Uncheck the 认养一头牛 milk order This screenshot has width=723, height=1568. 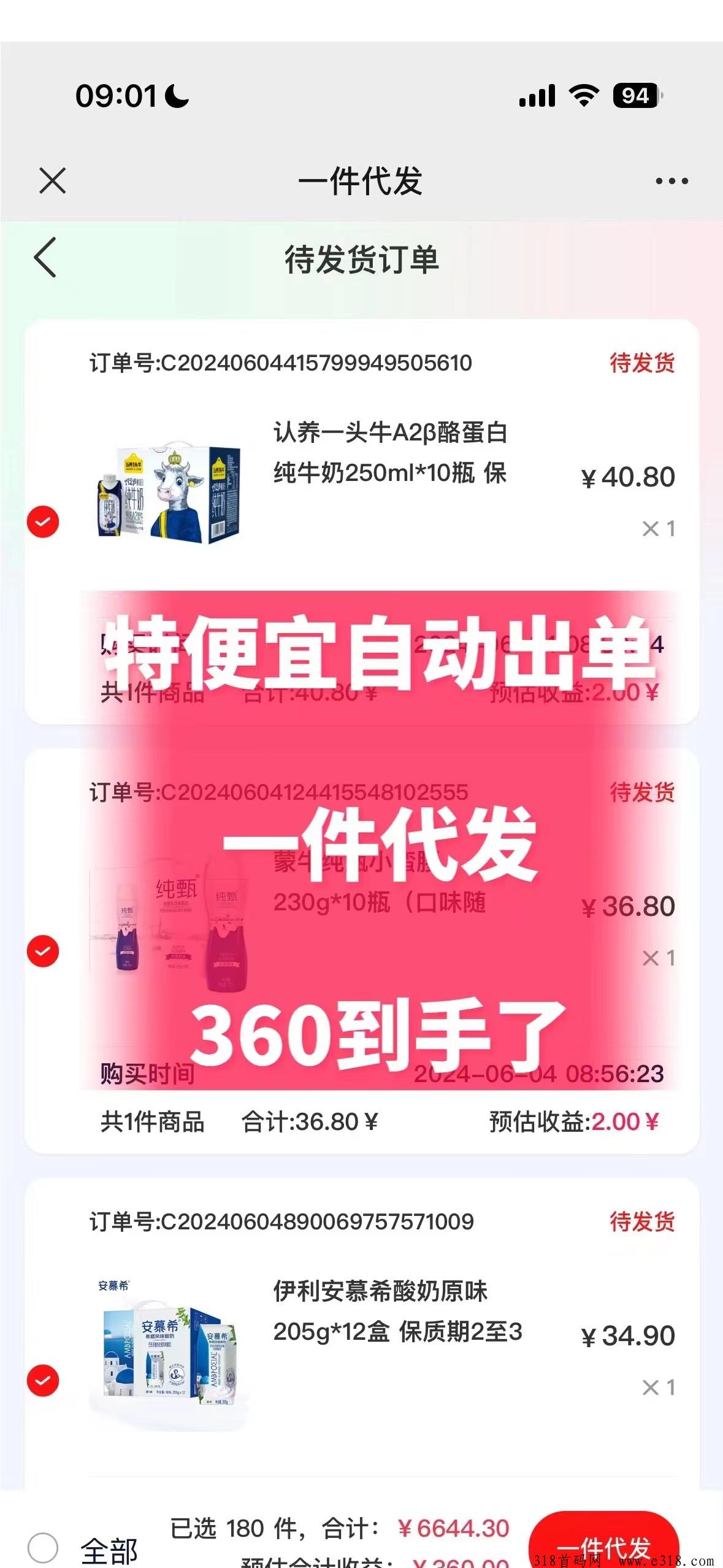43,522
